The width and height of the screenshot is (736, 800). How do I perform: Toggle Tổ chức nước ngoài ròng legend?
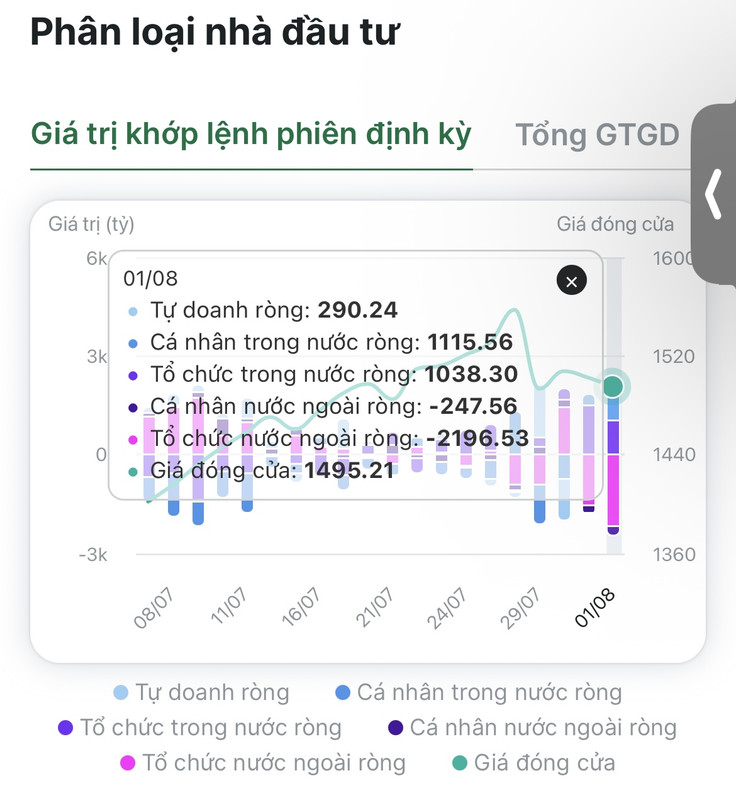pos(262,763)
